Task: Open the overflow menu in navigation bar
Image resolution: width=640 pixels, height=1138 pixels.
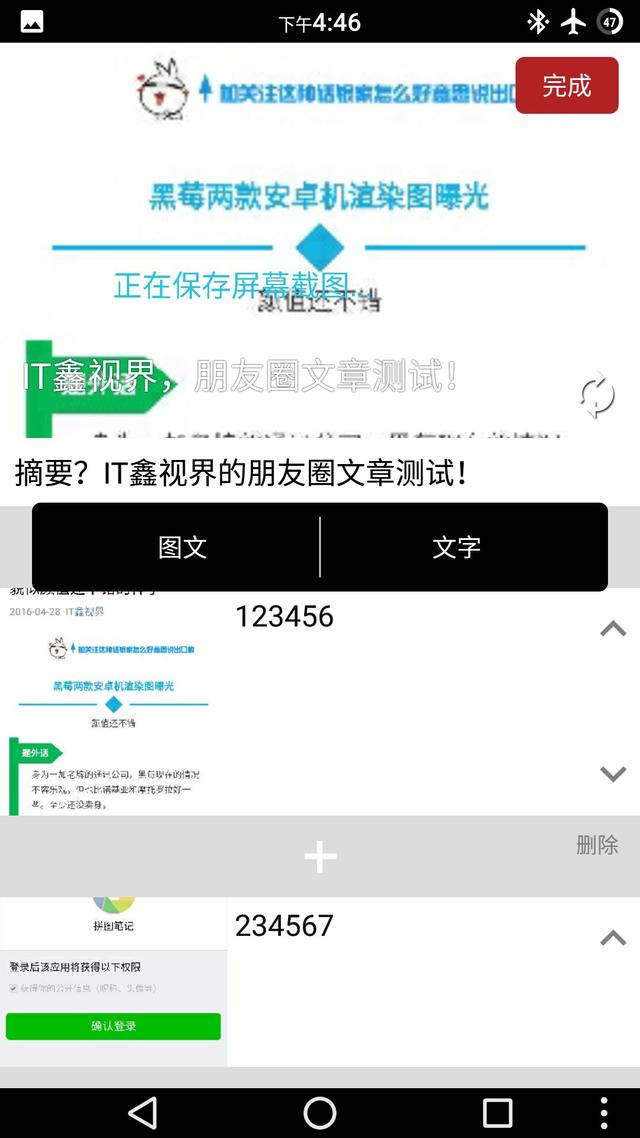Action: tap(604, 1112)
